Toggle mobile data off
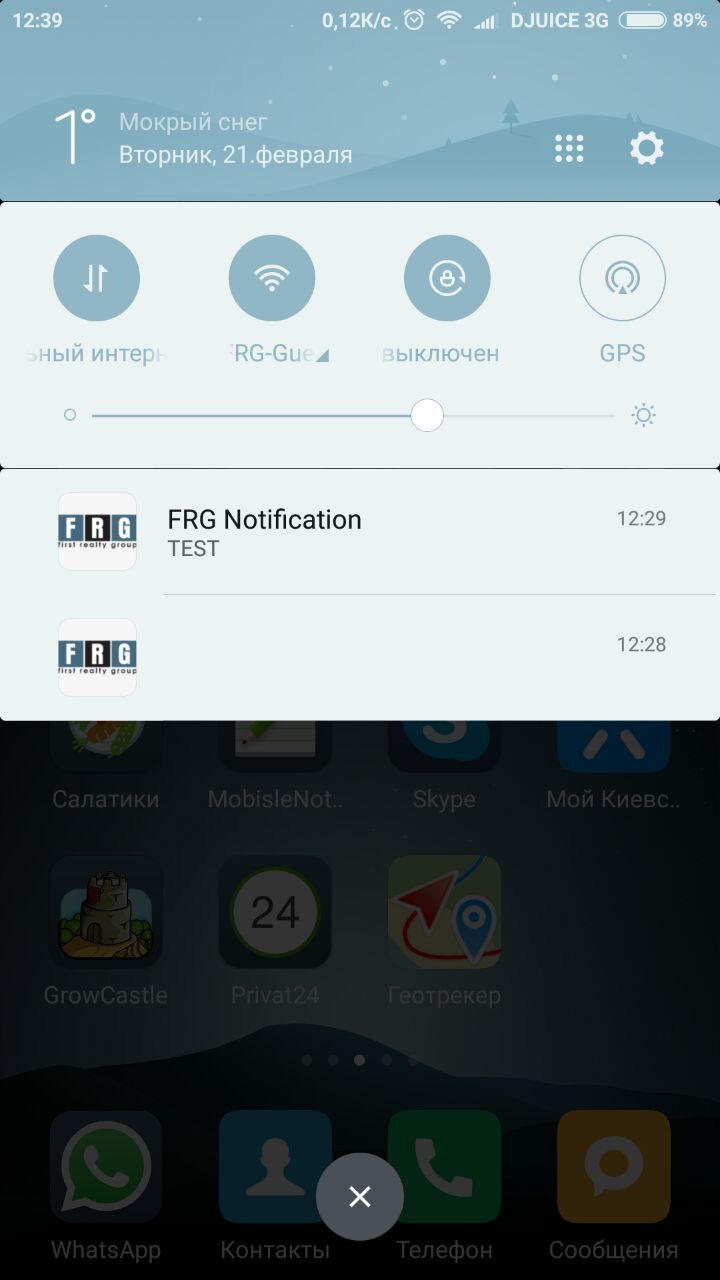This screenshot has width=720, height=1280. pos(96,278)
